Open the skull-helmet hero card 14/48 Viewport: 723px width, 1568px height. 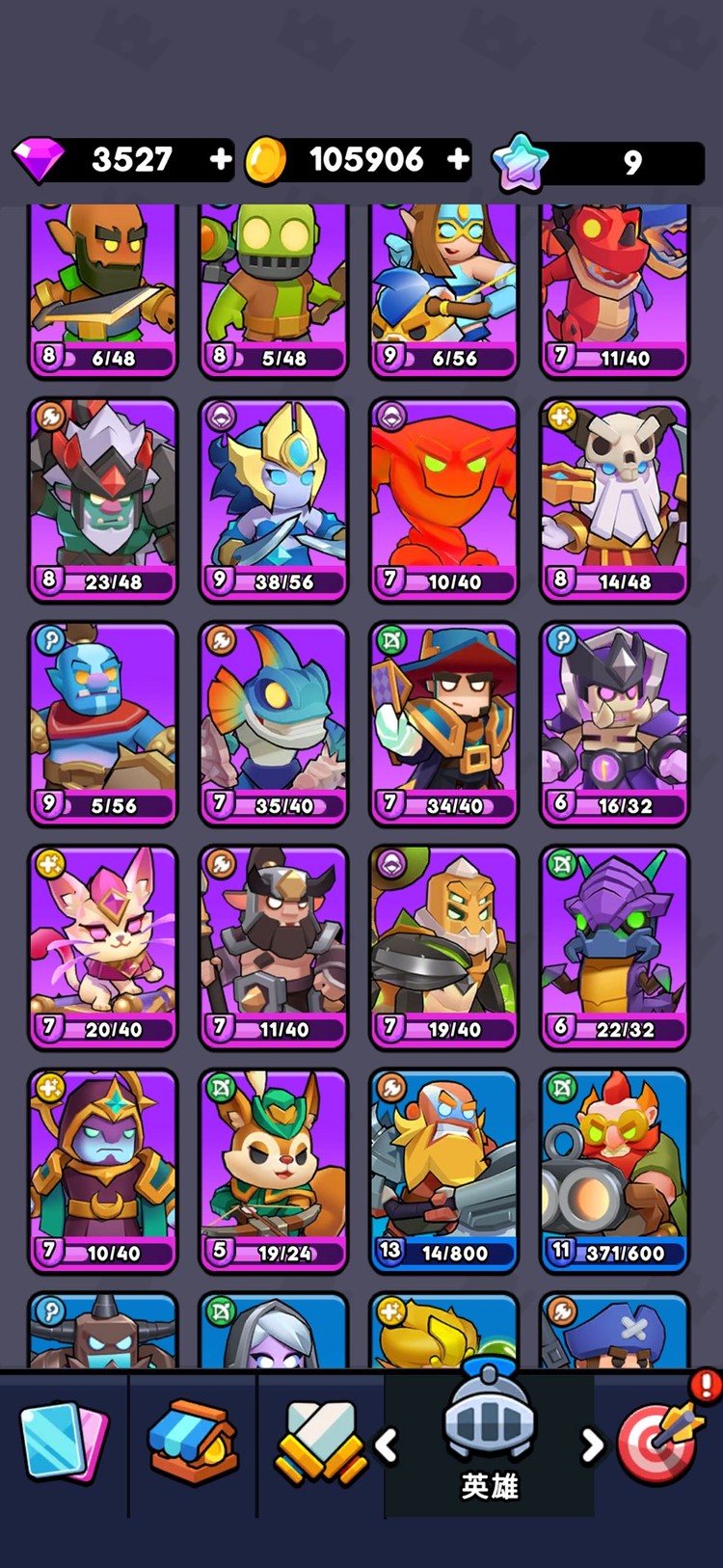[x=615, y=500]
